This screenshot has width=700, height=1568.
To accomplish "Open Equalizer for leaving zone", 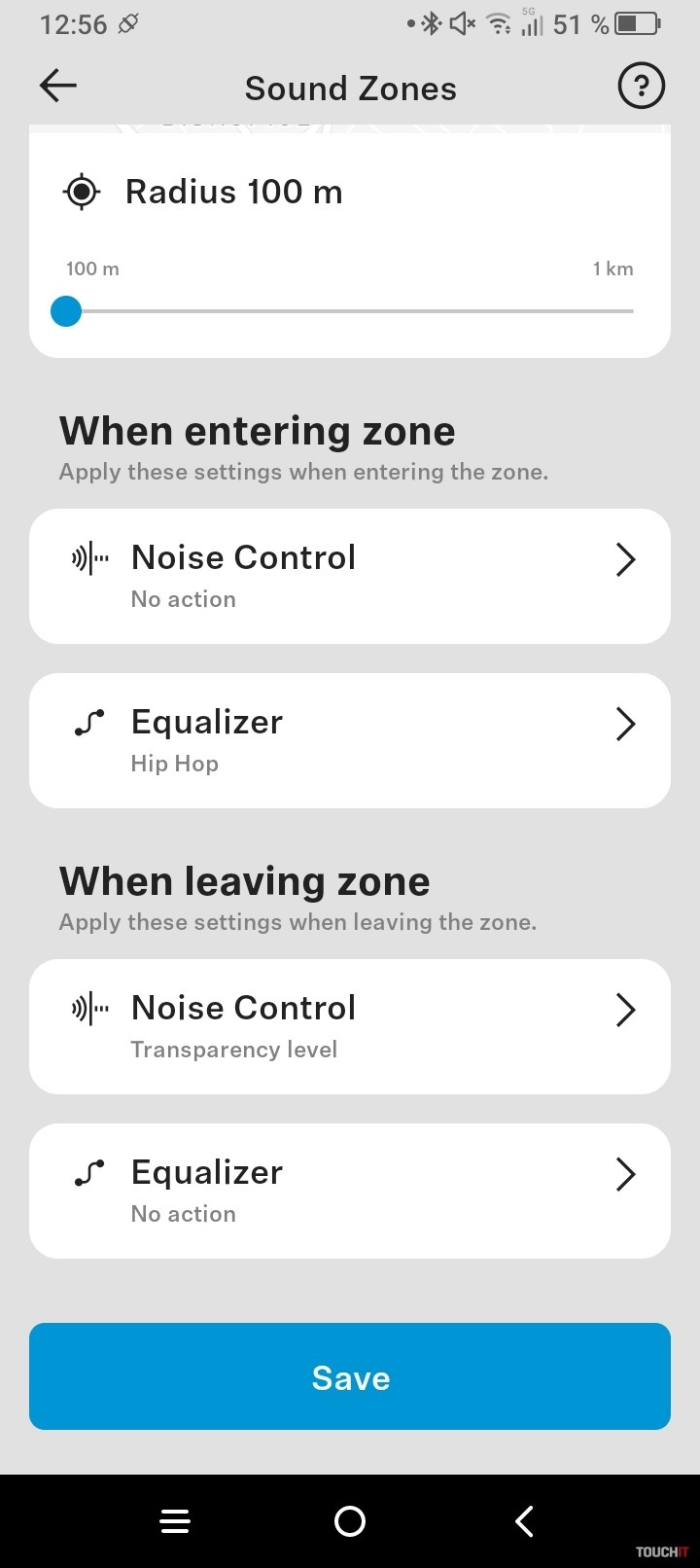I will click(x=350, y=1191).
